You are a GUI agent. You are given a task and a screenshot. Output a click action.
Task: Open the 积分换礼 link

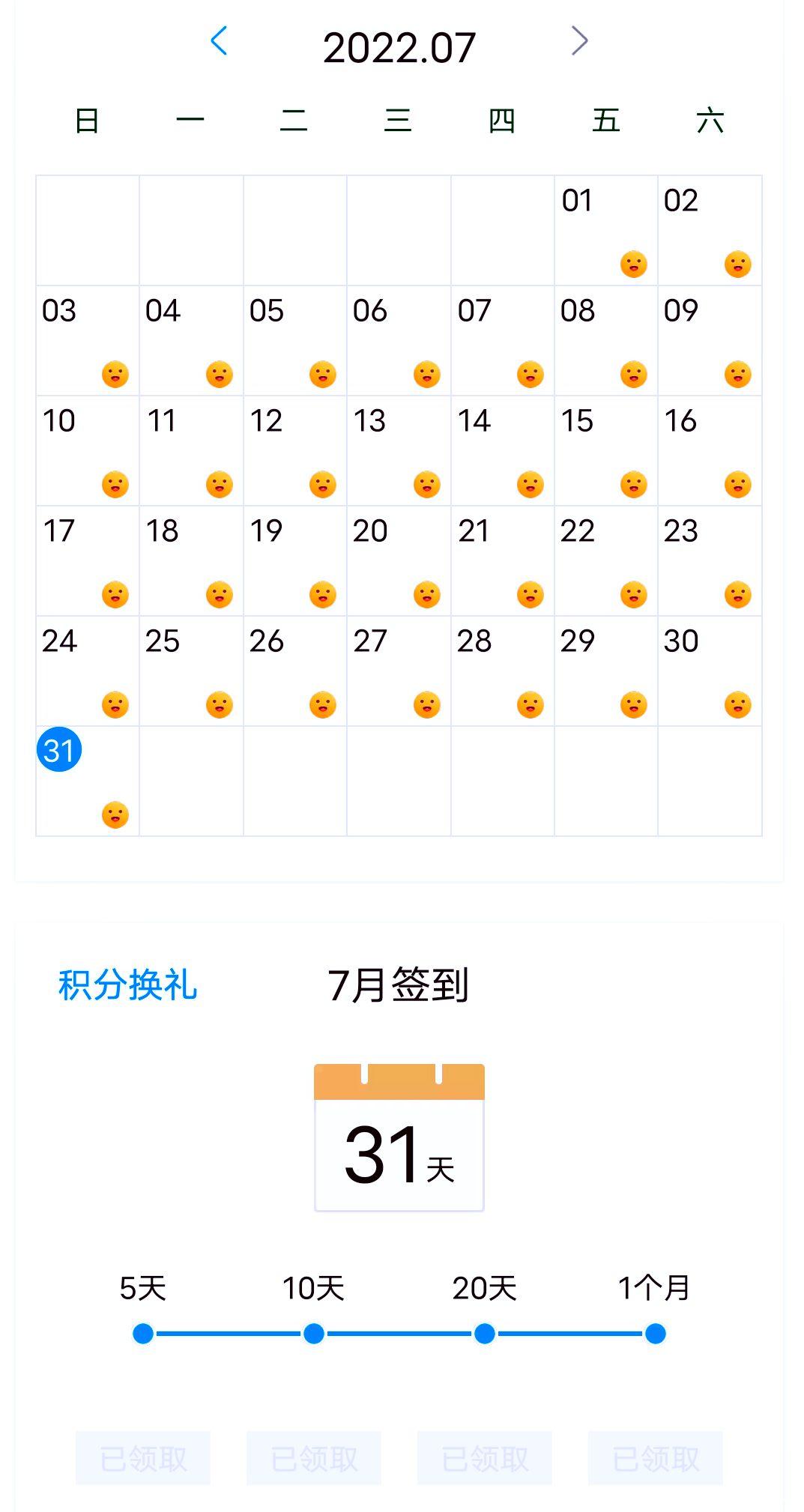tap(127, 985)
